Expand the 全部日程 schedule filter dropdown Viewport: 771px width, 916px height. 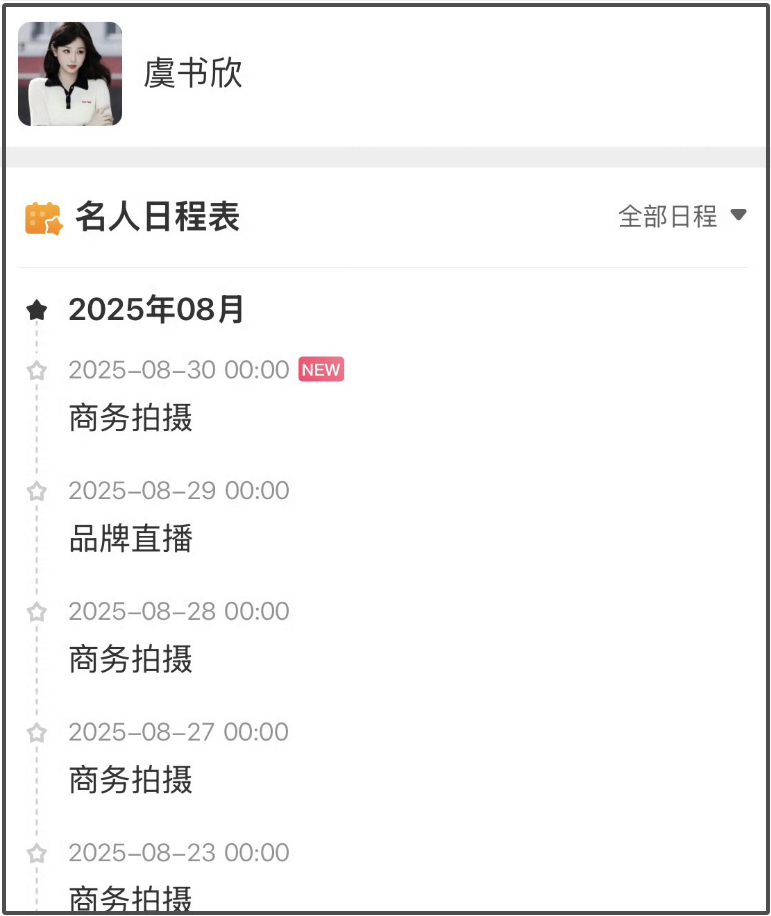click(x=682, y=216)
